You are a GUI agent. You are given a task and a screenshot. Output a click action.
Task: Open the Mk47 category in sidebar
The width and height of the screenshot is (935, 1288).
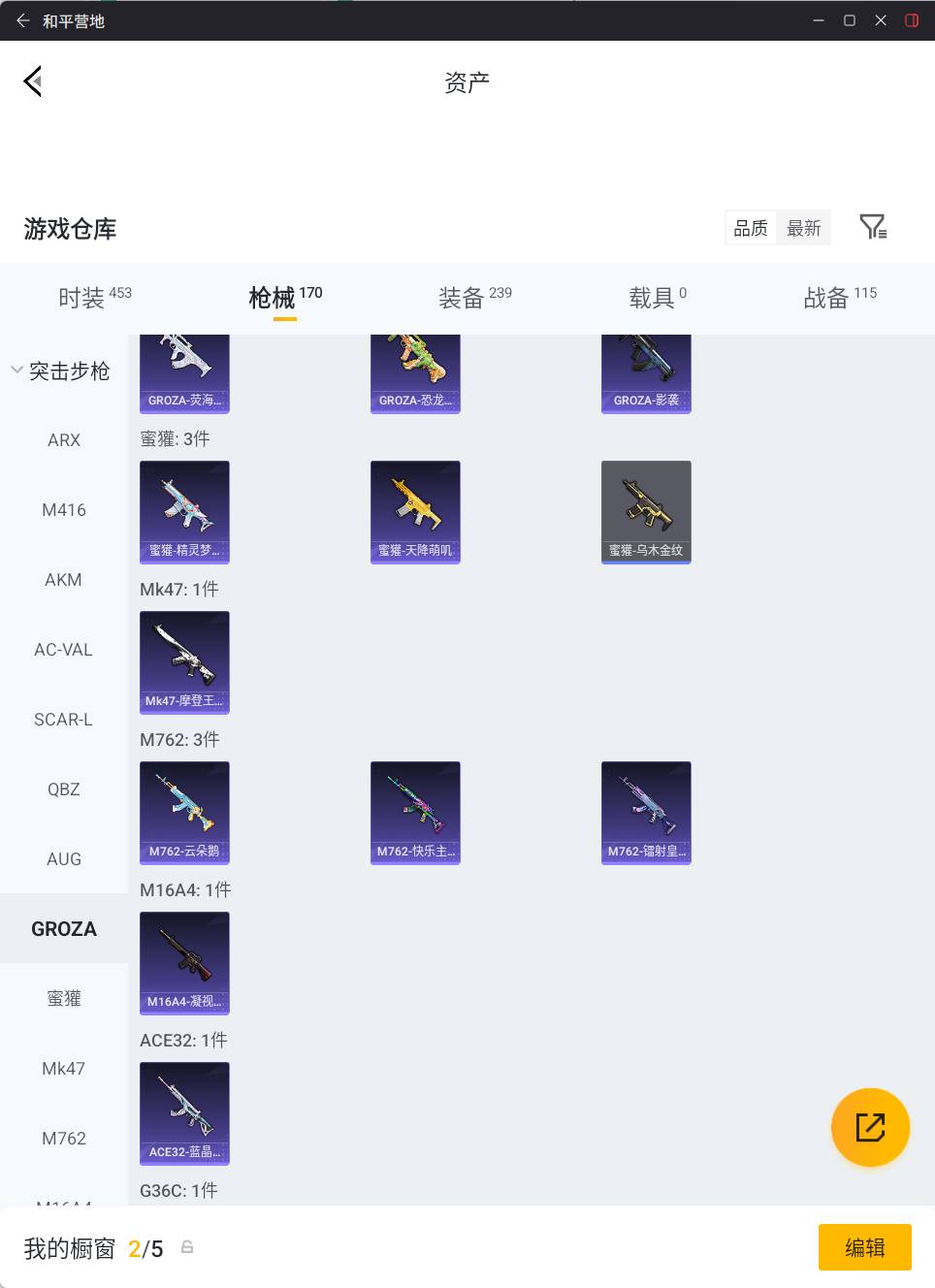click(x=64, y=1068)
